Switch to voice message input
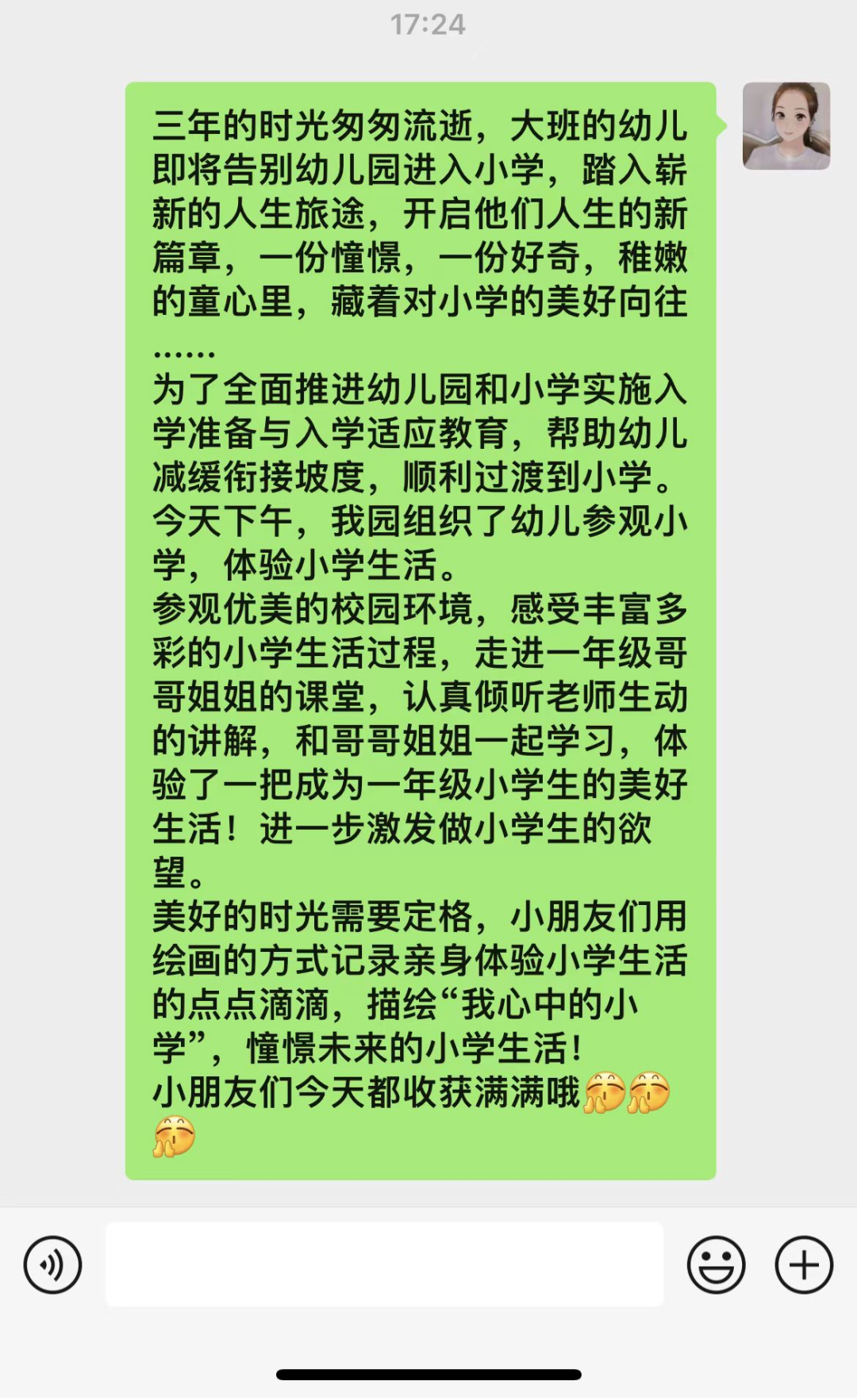 click(x=52, y=1264)
